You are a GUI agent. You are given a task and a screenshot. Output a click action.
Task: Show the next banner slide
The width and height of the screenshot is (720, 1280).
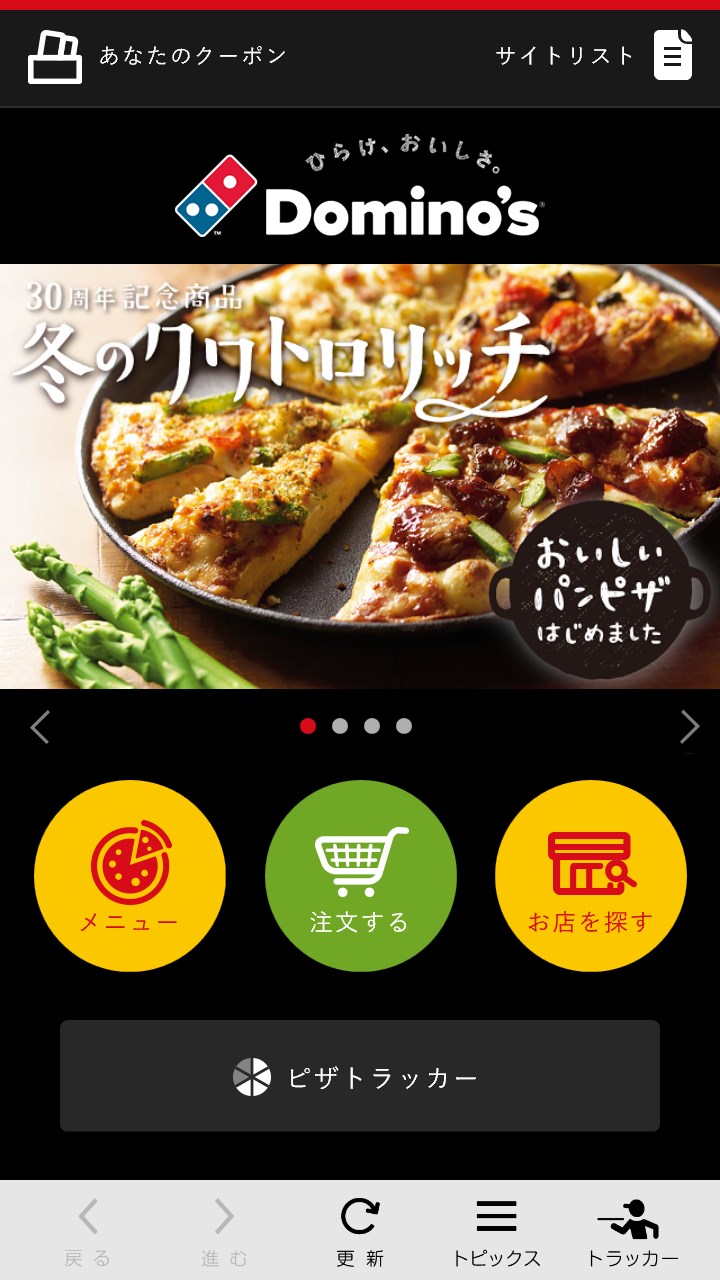[x=689, y=727]
